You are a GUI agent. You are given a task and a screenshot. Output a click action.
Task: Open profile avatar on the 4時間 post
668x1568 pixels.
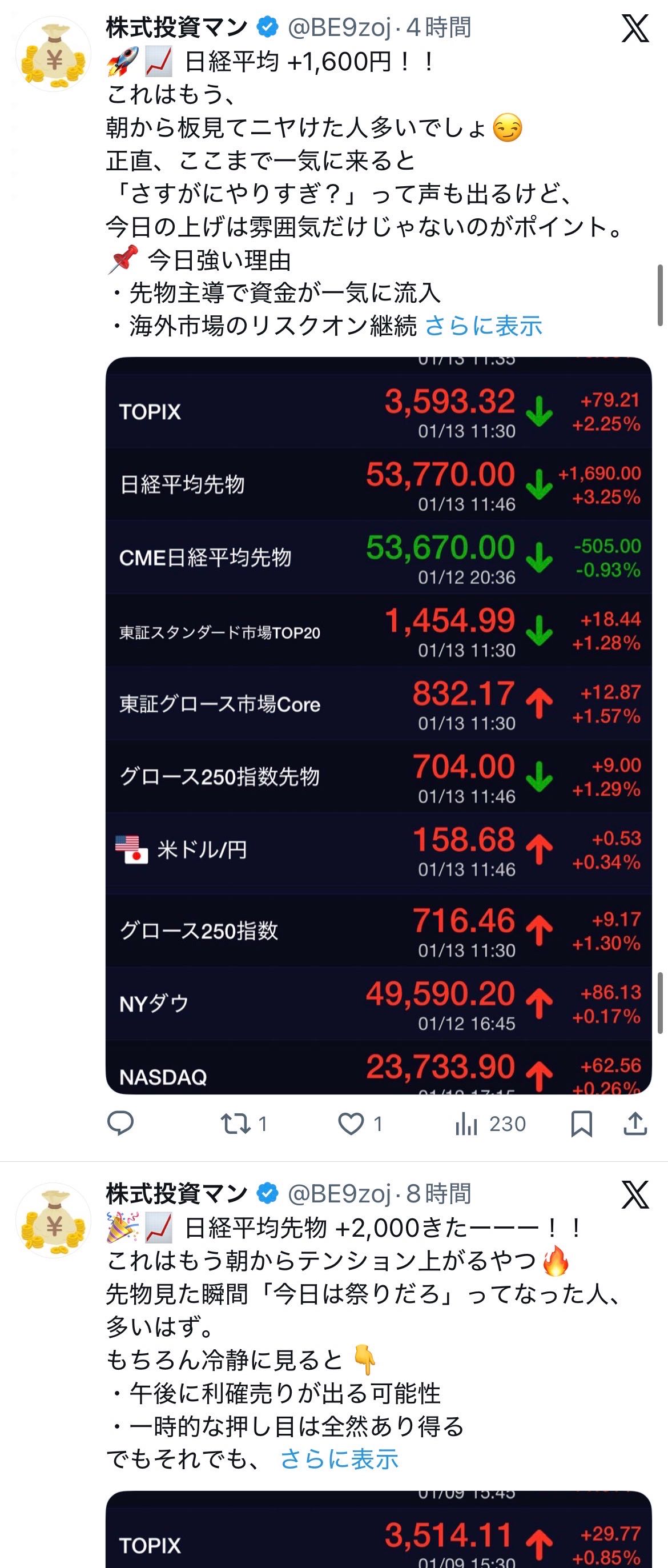click(54, 55)
